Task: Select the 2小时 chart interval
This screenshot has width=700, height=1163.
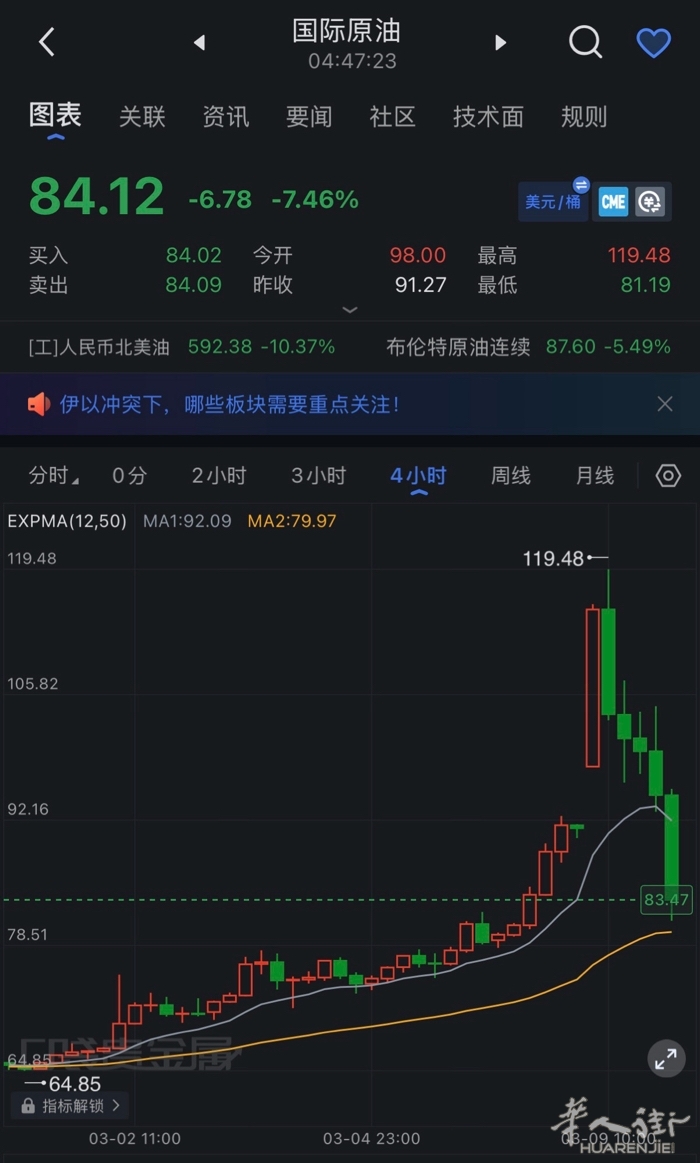Action: pyautogui.click(x=218, y=476)
